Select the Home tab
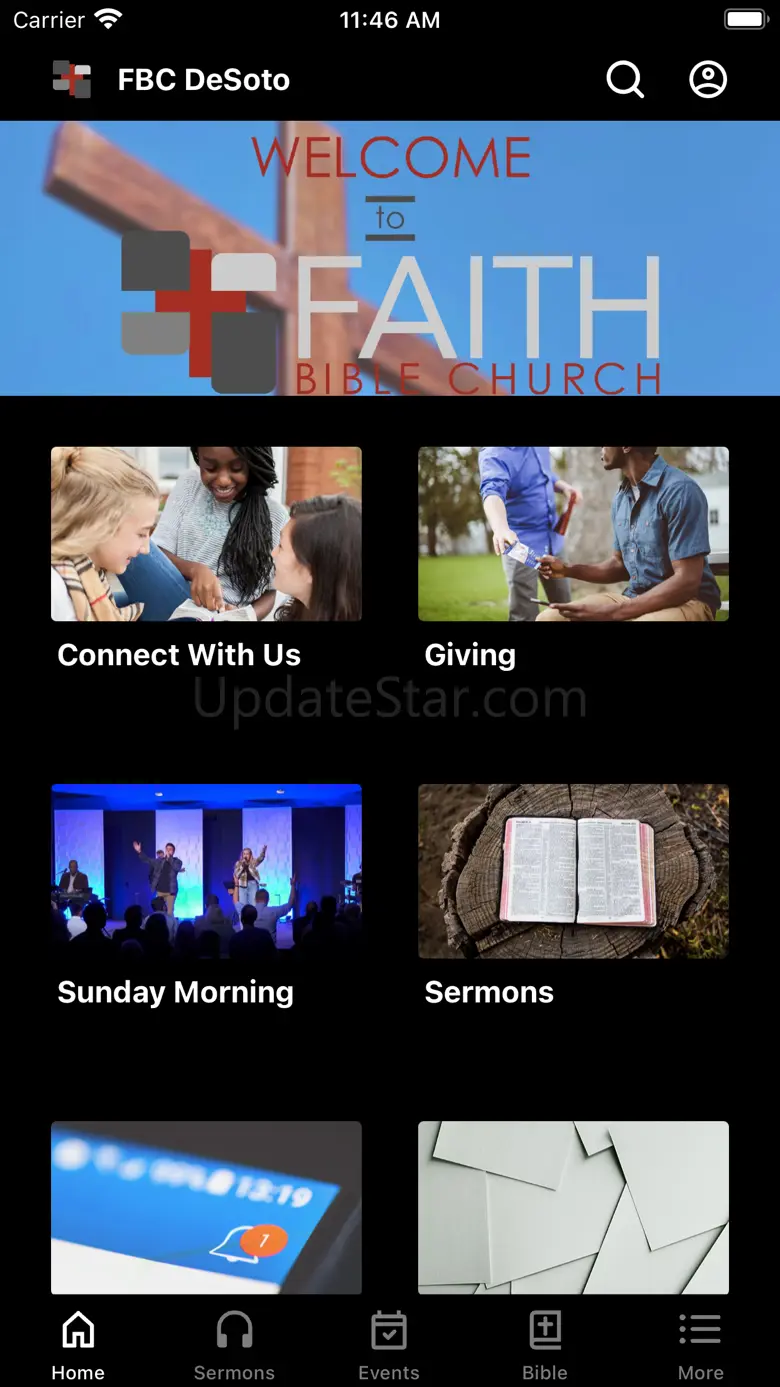780x1387 pixels. [78, 1346]
